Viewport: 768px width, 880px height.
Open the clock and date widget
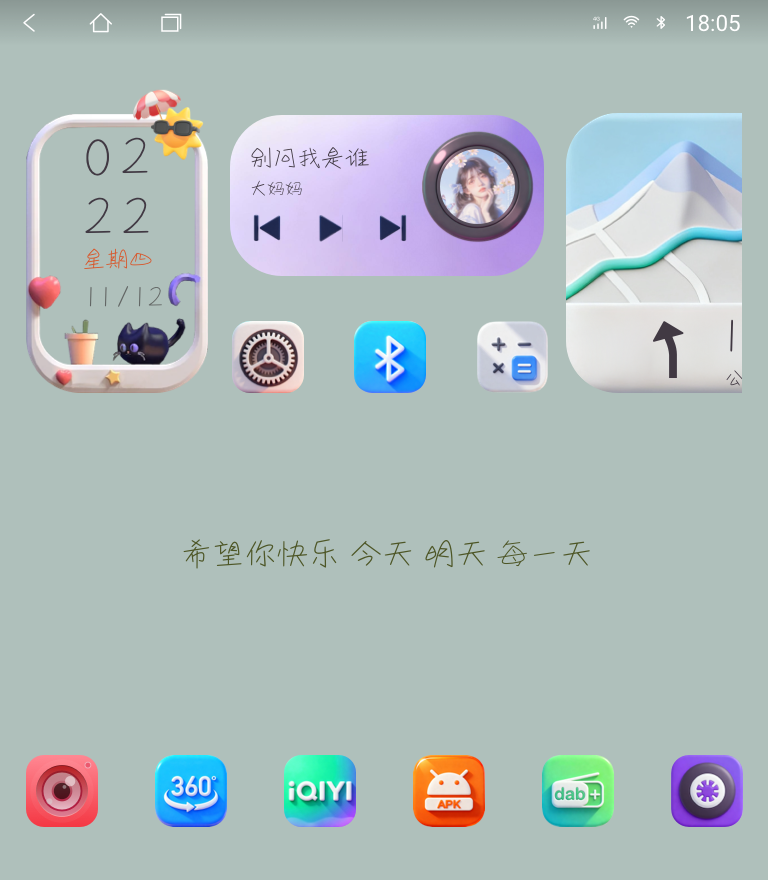pyautogui.click(x=117, y=252)
